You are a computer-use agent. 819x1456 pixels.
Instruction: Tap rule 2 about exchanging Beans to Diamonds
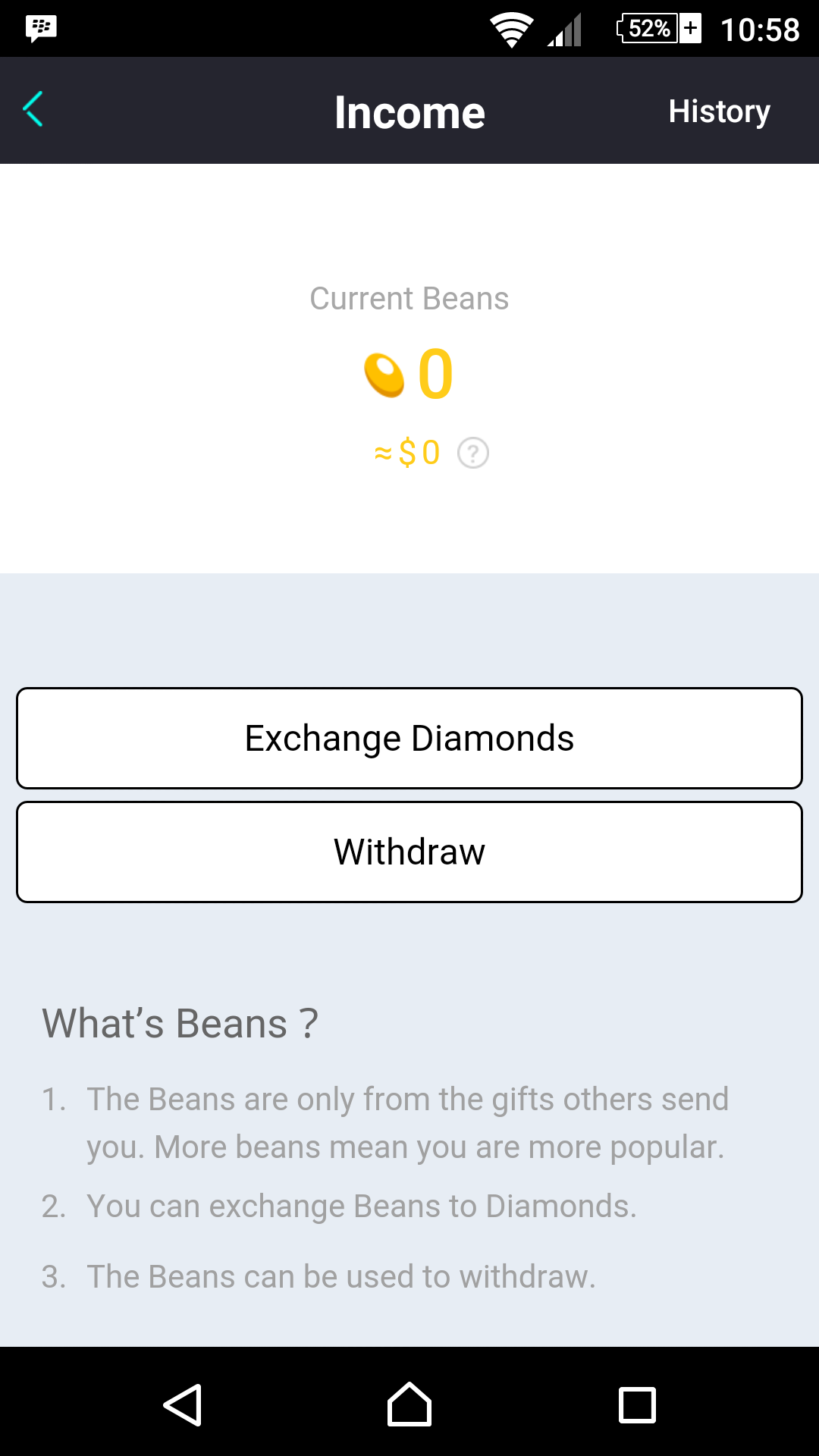362,1205
